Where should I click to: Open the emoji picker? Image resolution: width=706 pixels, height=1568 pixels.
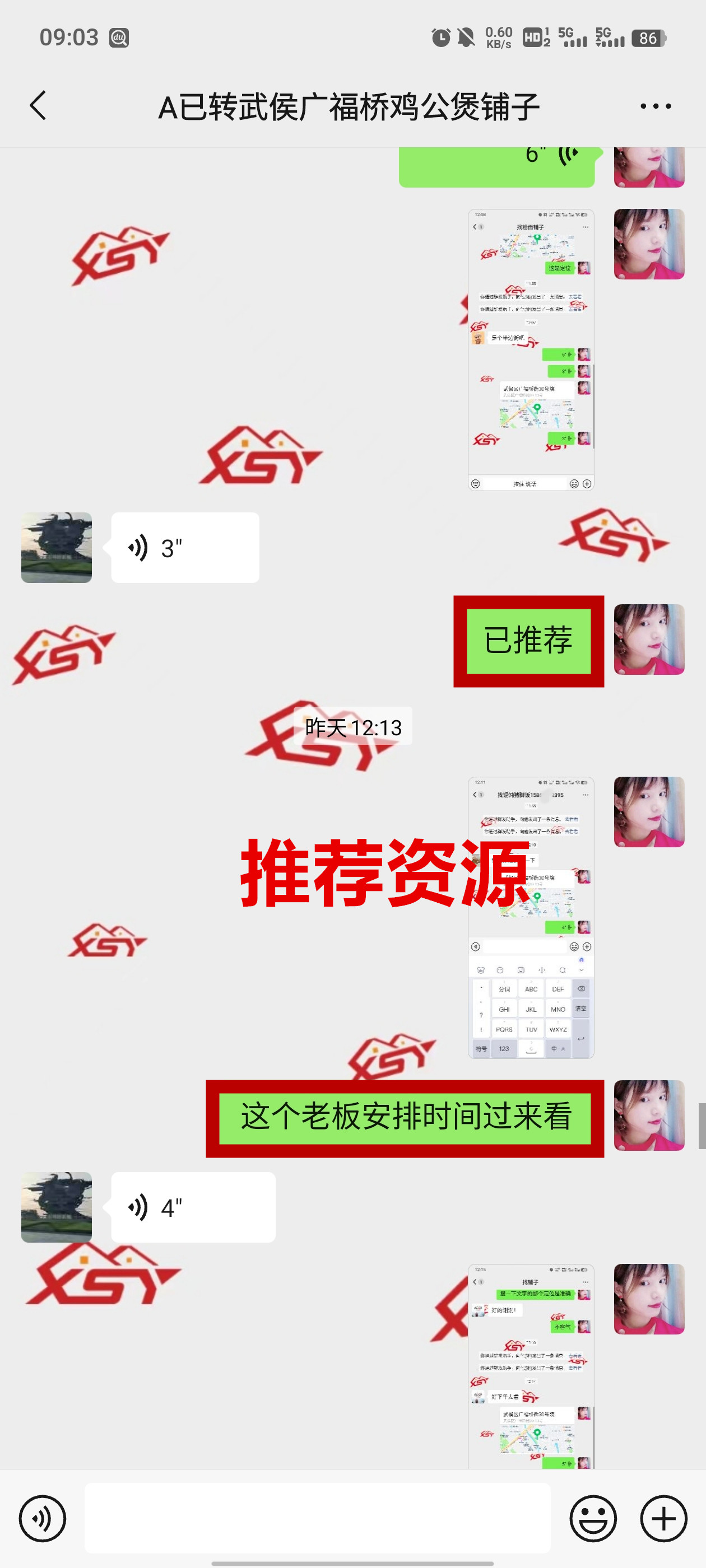click(x=593, y=1518)
